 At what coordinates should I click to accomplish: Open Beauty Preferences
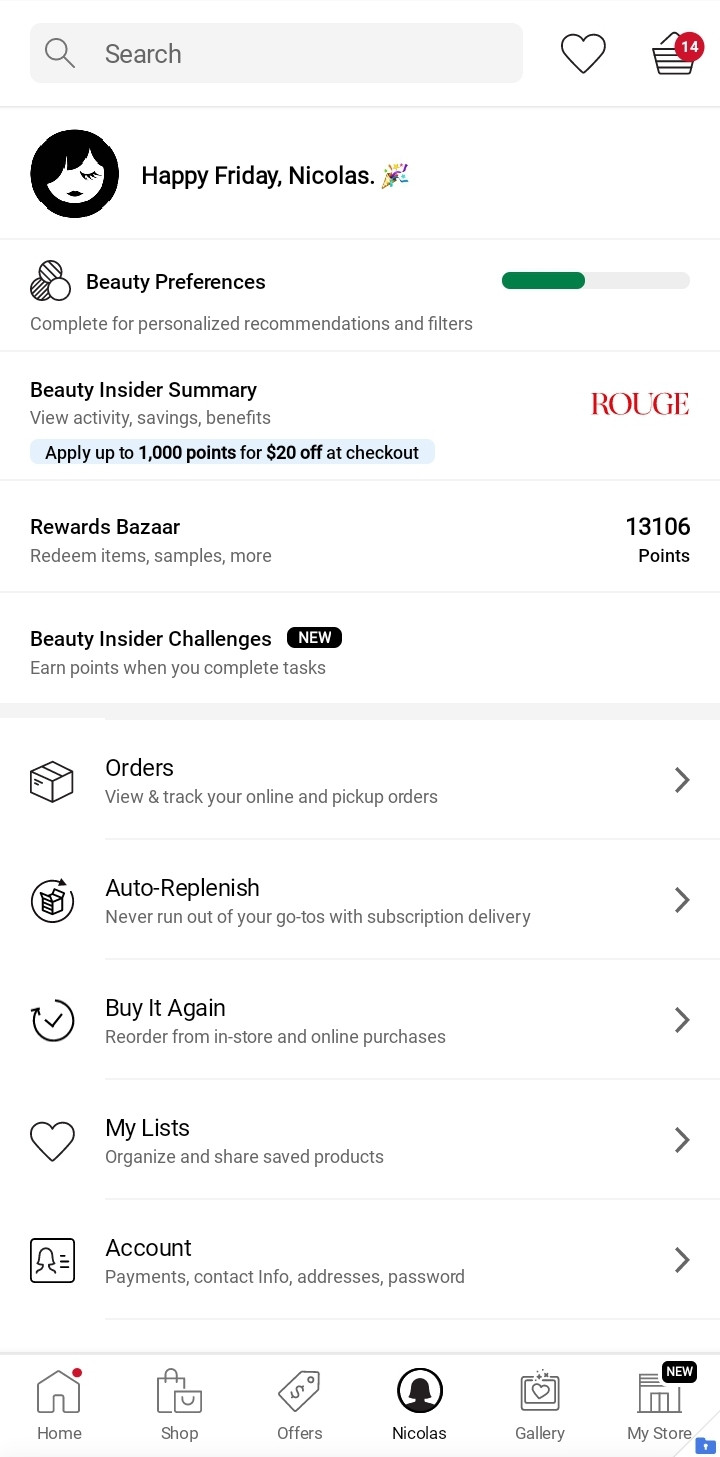pos(175,282)
